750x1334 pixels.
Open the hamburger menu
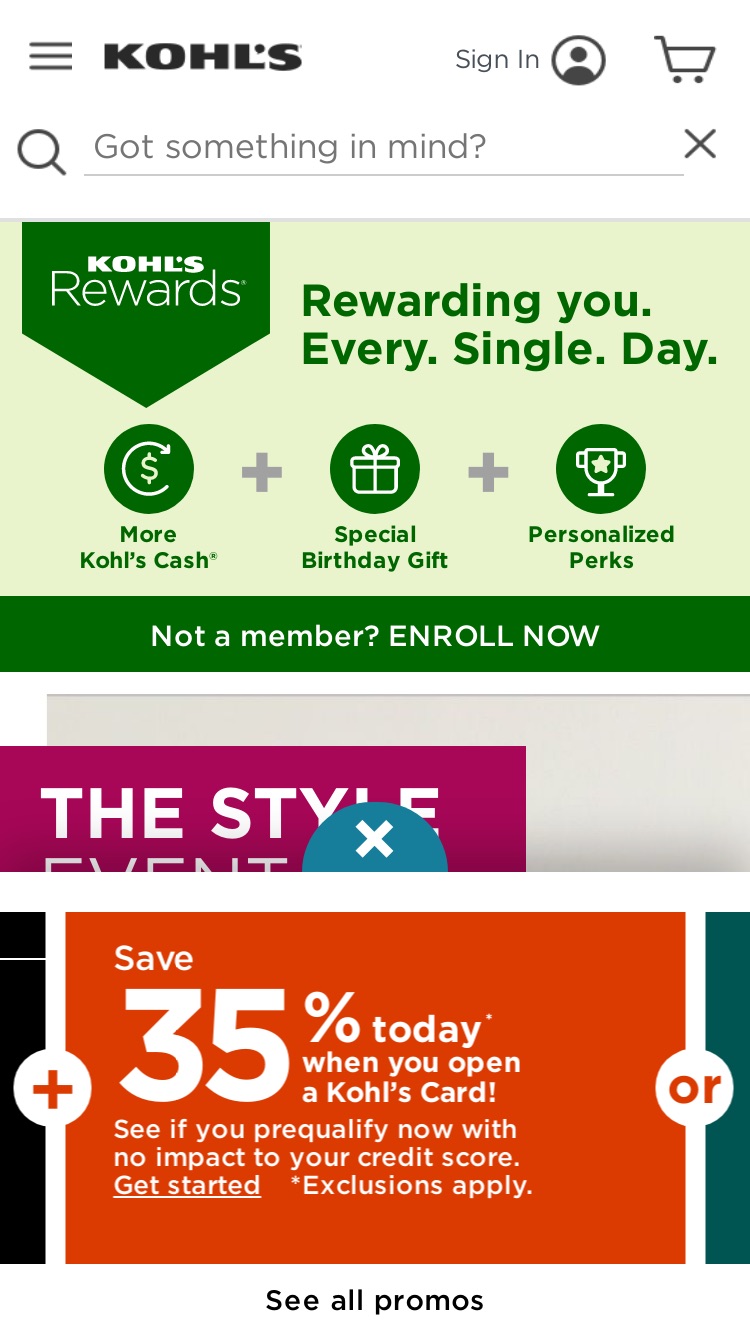point(51,57)
